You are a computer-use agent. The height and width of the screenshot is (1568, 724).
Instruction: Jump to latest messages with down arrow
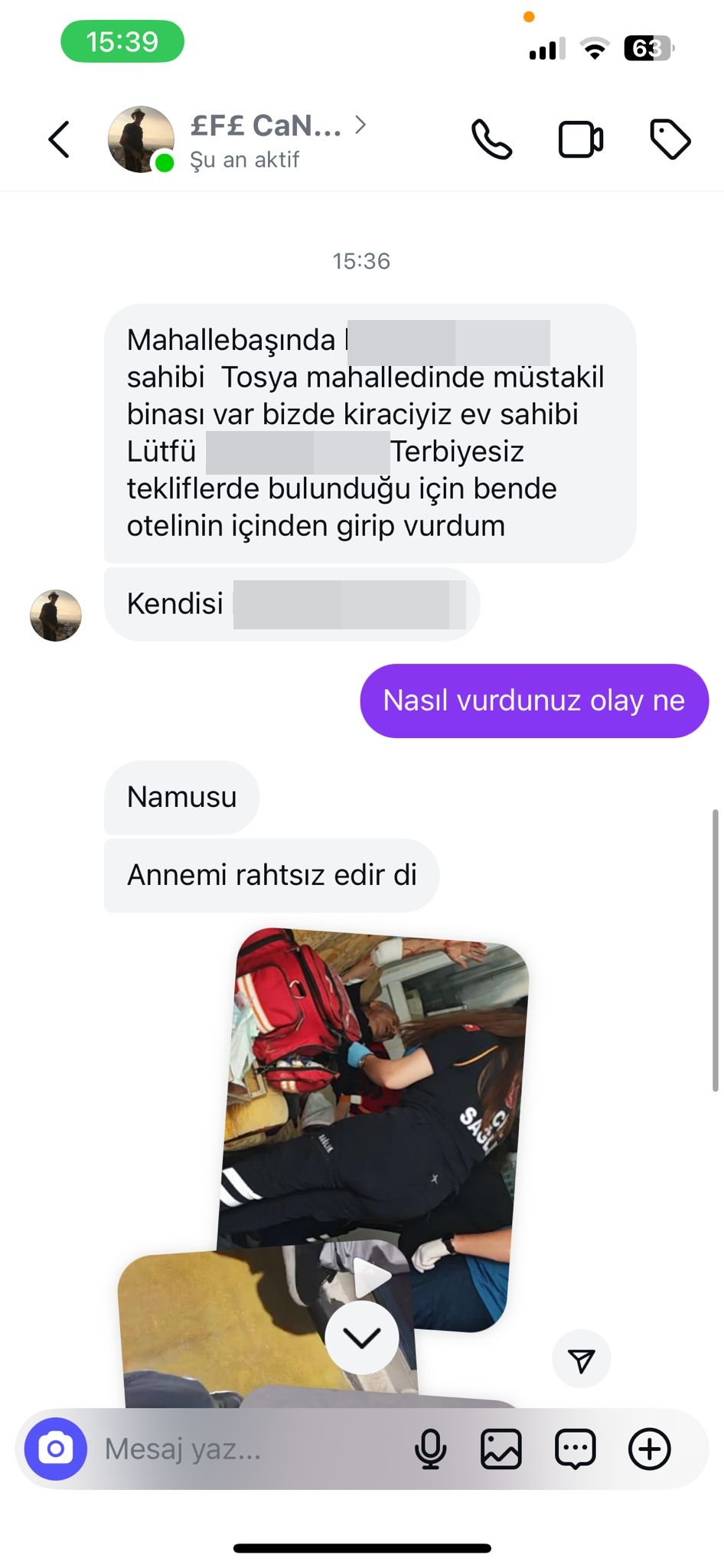tap(361, 1338)
